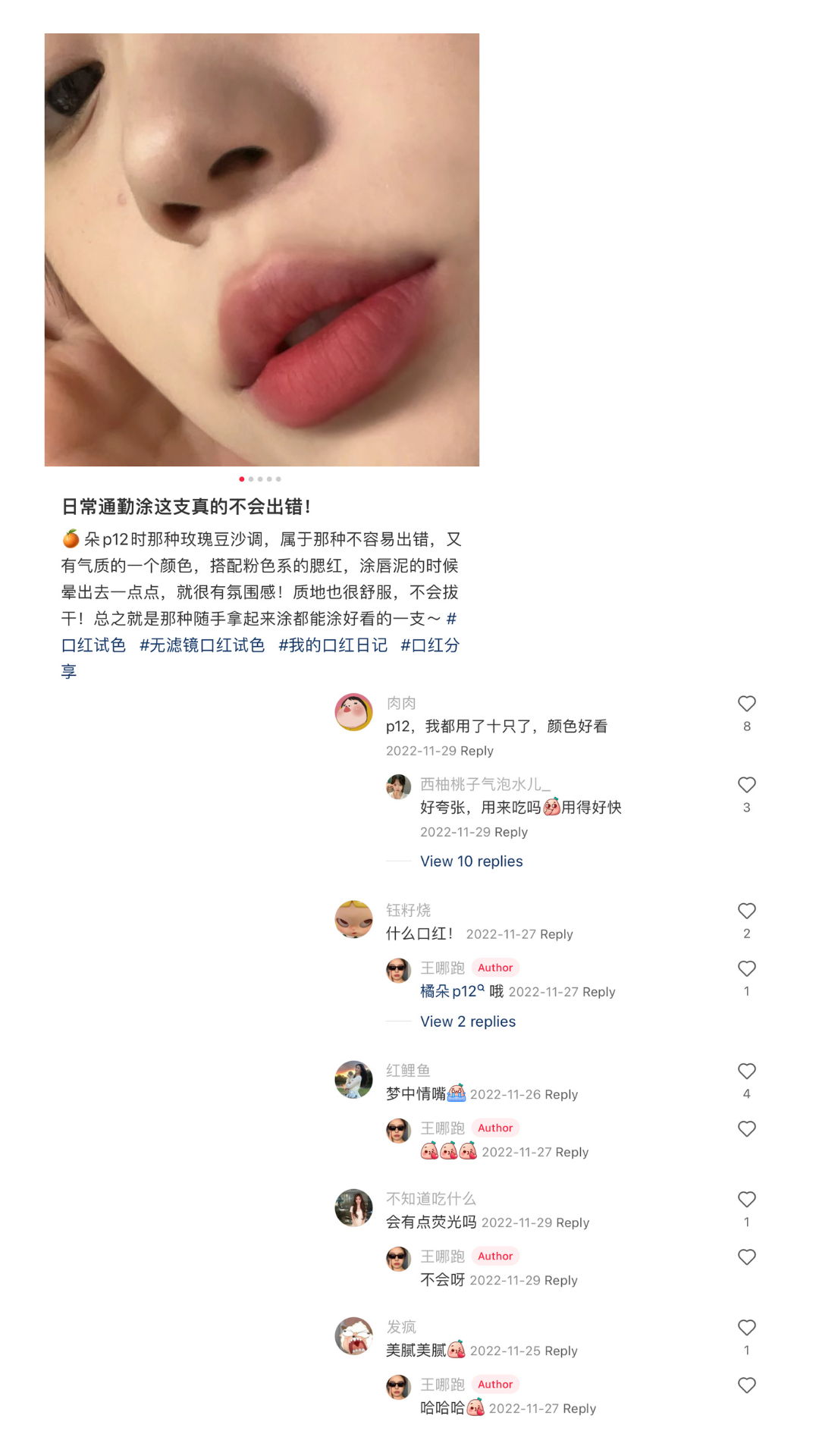The width and height of the screenshot is (819, 1456).
Task: Open 肉肉's profile avatar
Action: point(354,712)
